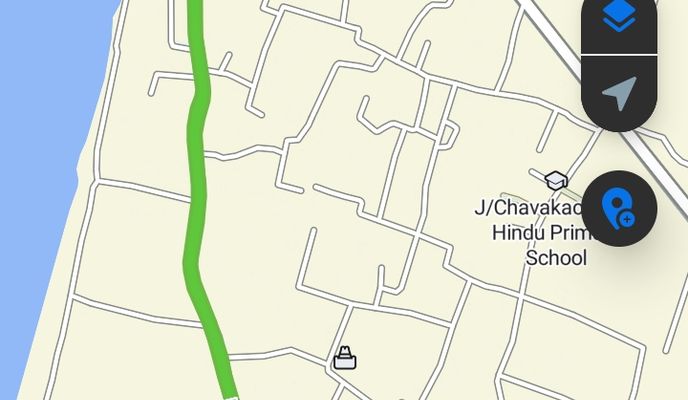Select the J/Chavakachcheri Hindu Primary School marker
This screenshot has width=688, height=400.
[556, 180]
